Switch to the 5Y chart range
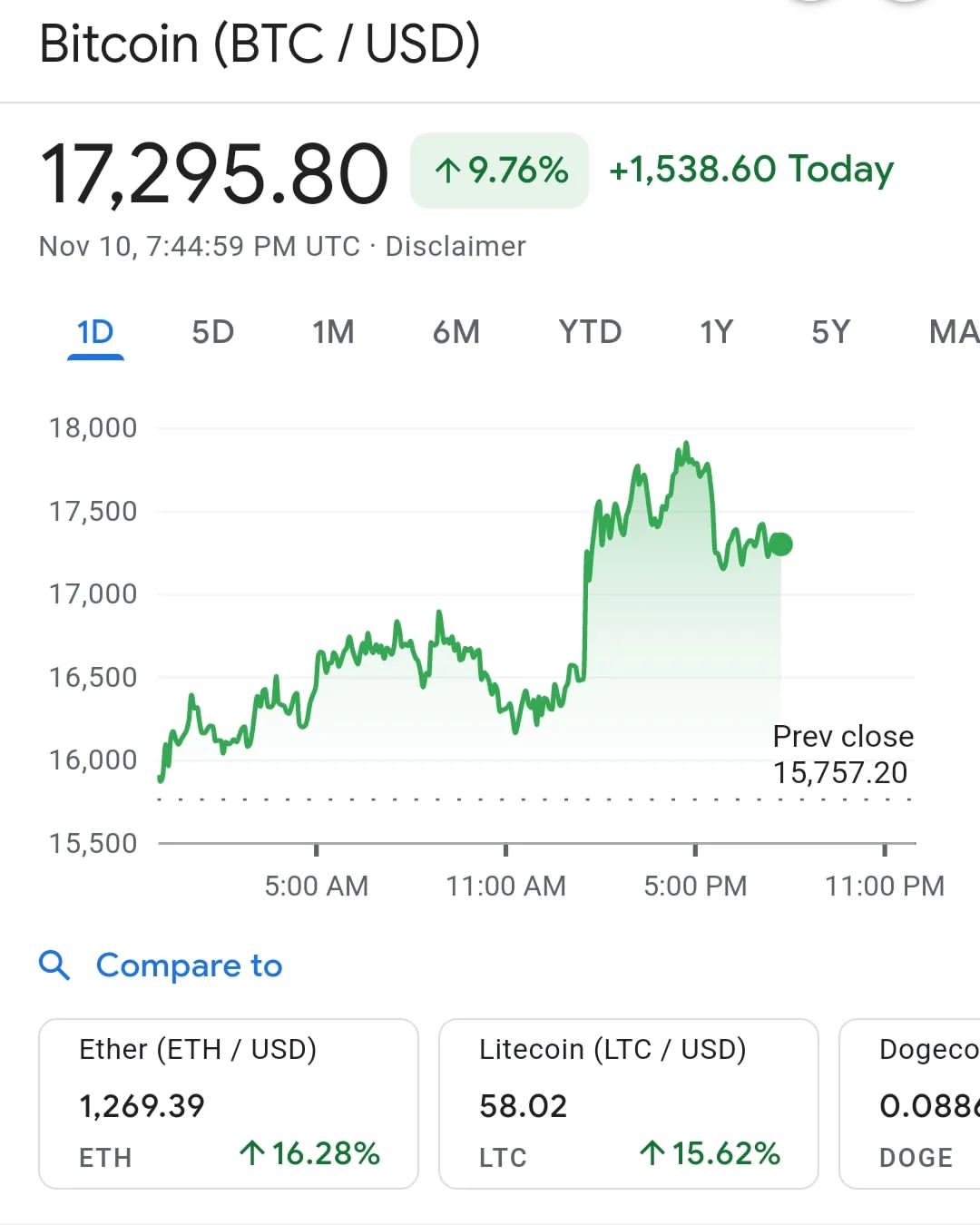980x1225 pixels. tap(830, 332)
